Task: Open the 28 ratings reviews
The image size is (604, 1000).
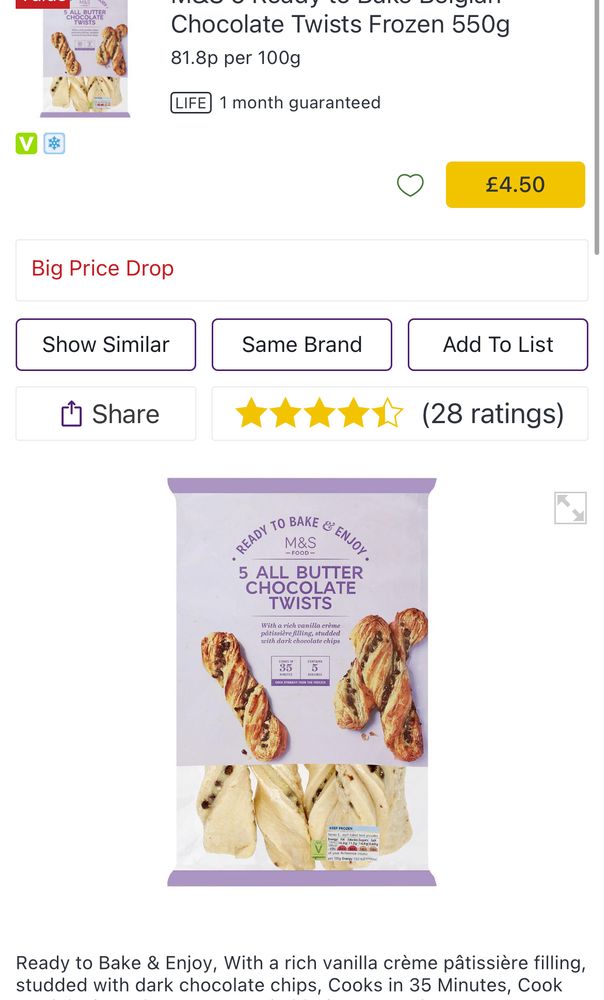Action: click(x=399, y=414)
